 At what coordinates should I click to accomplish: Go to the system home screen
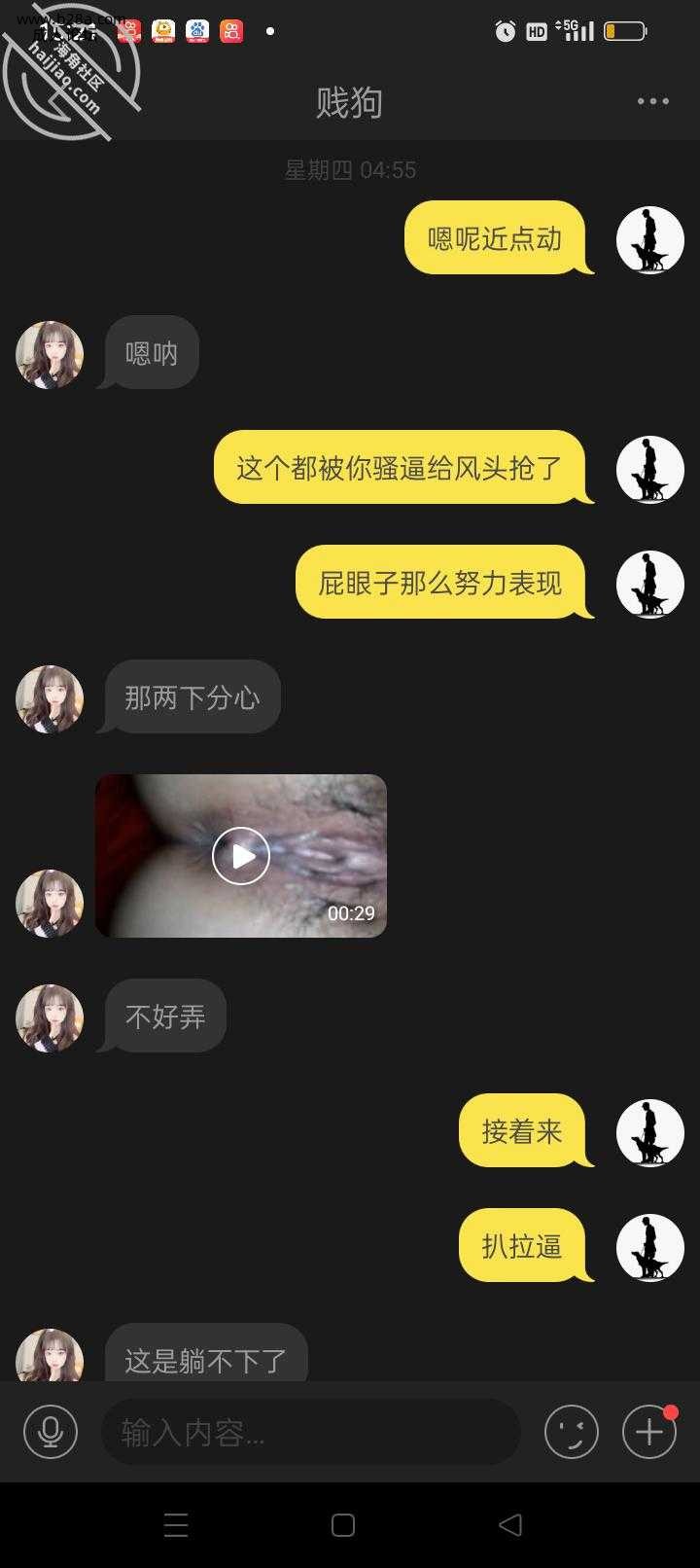point(342,1524)
